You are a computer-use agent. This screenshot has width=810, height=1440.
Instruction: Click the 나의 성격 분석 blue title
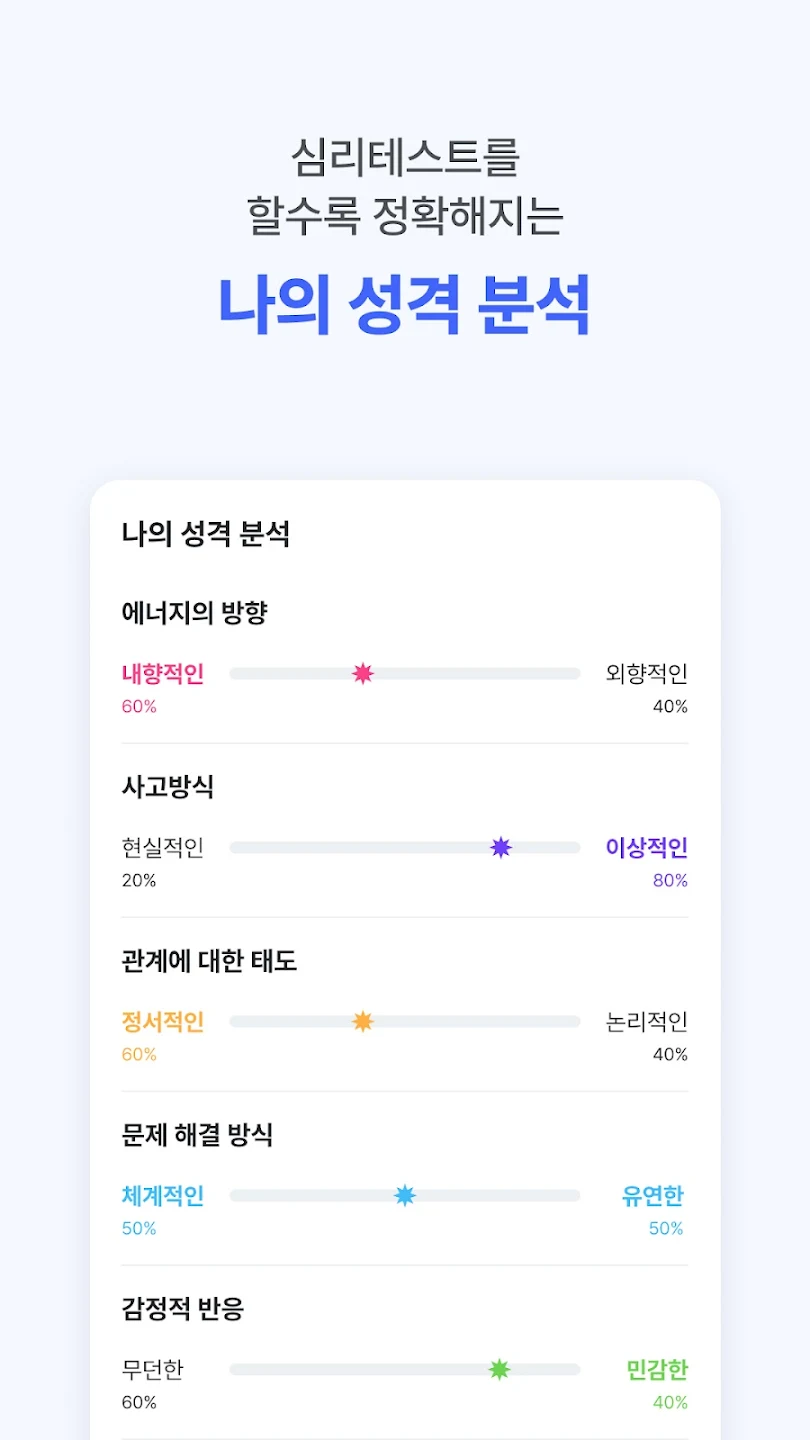404,305
